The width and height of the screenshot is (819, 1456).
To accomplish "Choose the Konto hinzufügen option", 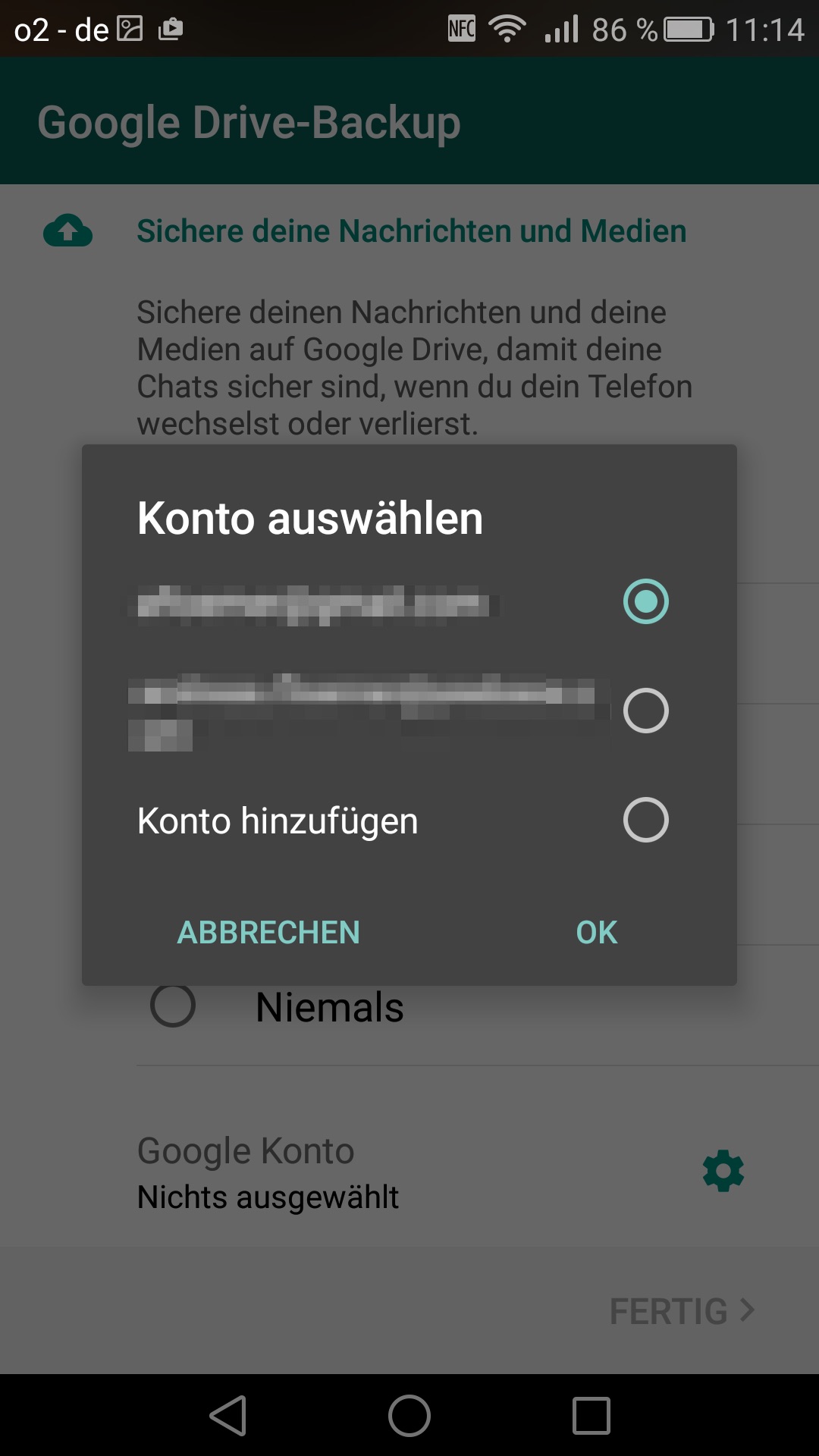I will click(x=645, y=820).
